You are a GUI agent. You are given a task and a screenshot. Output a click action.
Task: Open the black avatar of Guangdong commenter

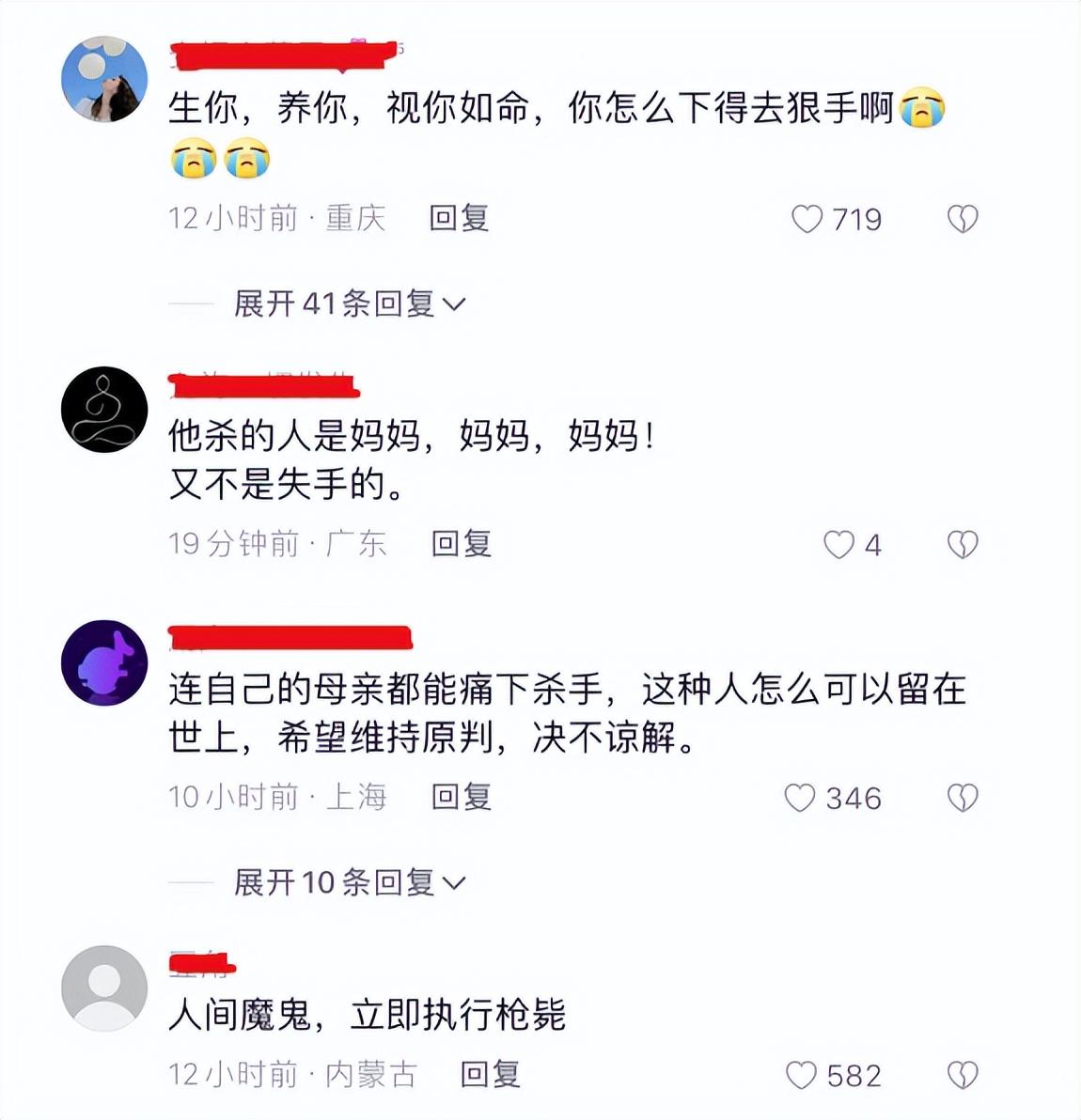pyautogui.click(x=104, y=410)
